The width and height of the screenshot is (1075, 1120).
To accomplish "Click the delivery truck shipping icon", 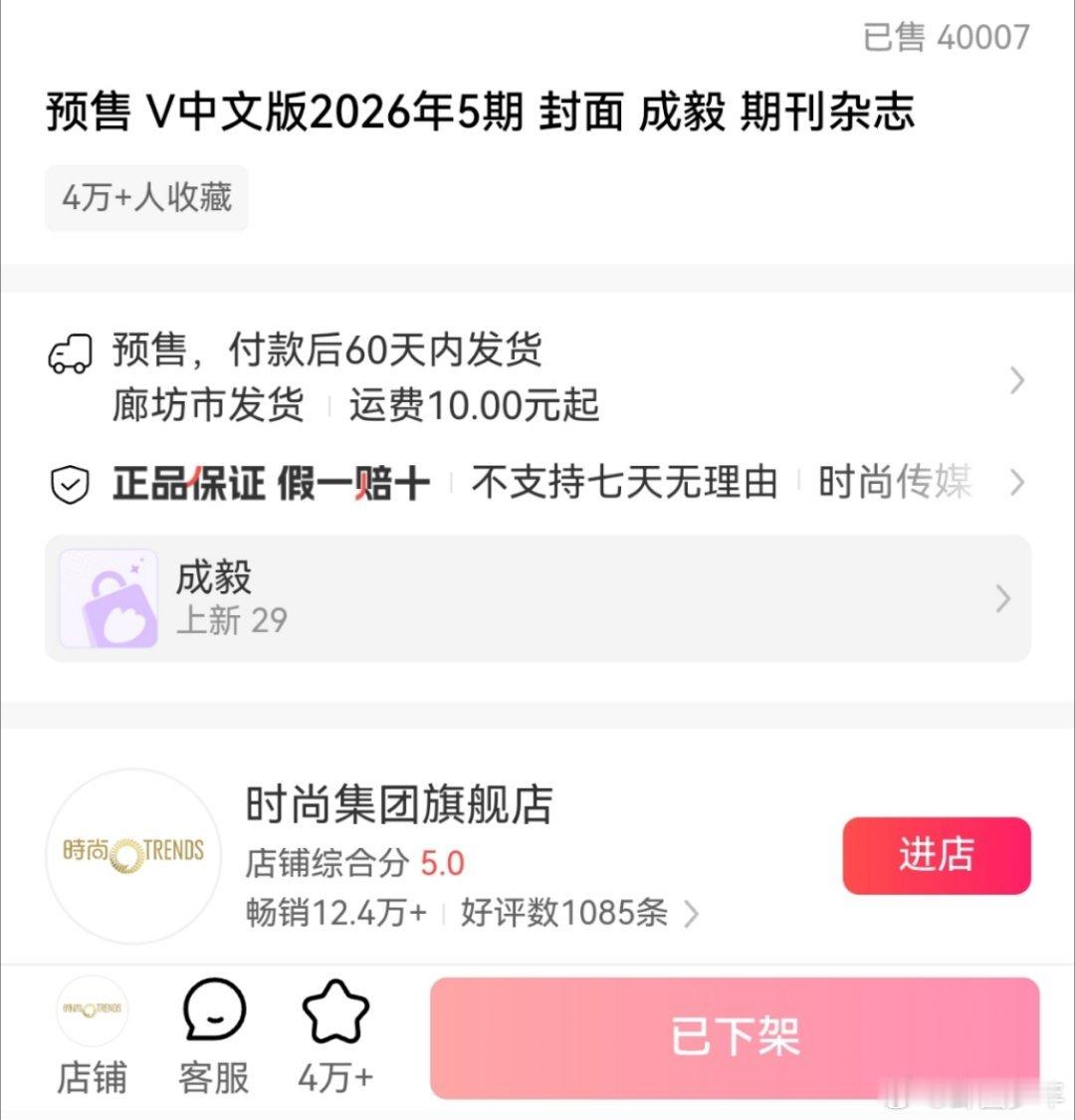I will pos(70,353).
